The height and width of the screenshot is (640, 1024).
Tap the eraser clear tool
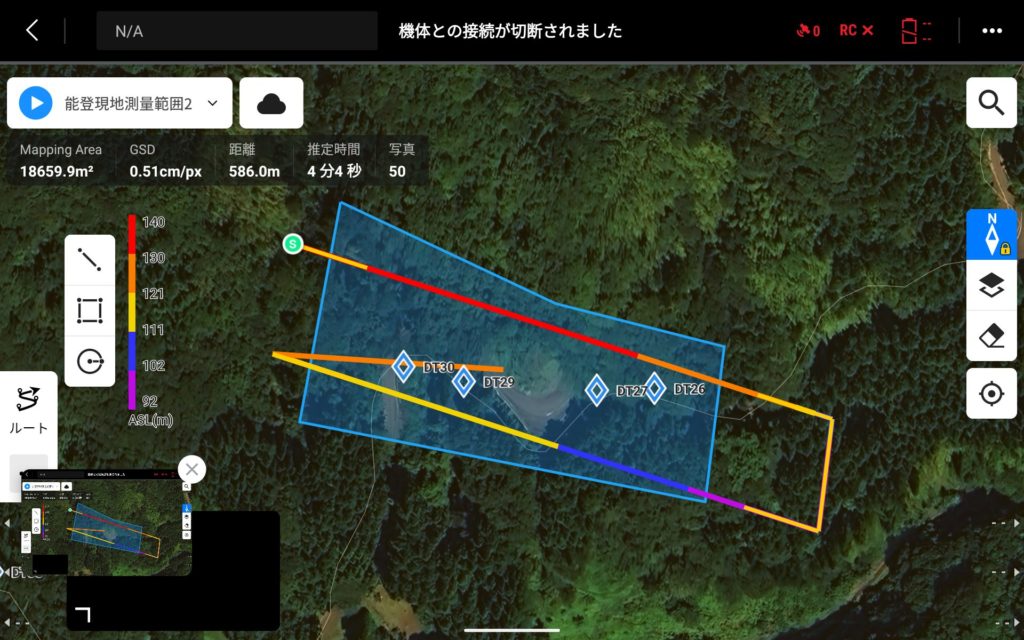coord(991,335)
